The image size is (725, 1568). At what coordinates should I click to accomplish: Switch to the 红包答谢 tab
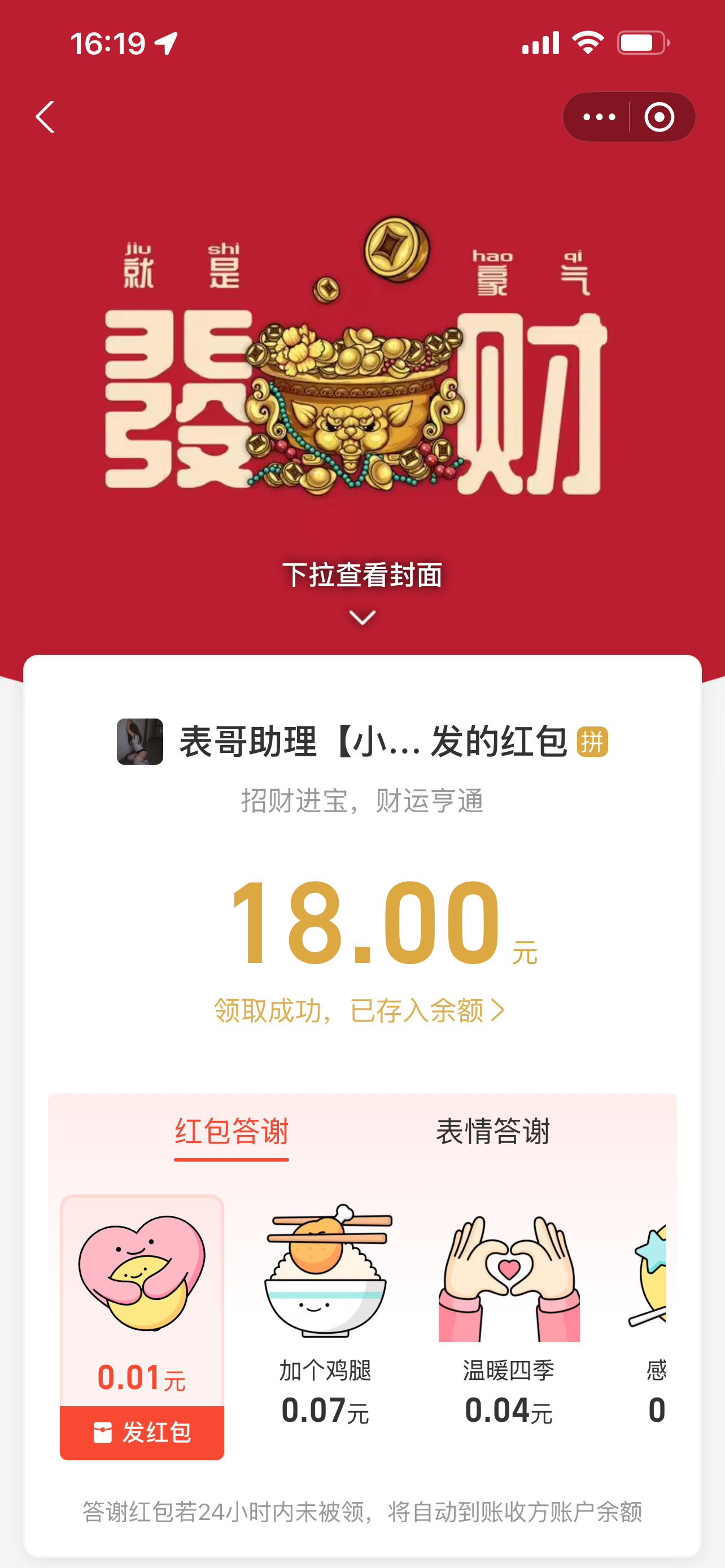pyautogui.click(x=232, y=1132)
